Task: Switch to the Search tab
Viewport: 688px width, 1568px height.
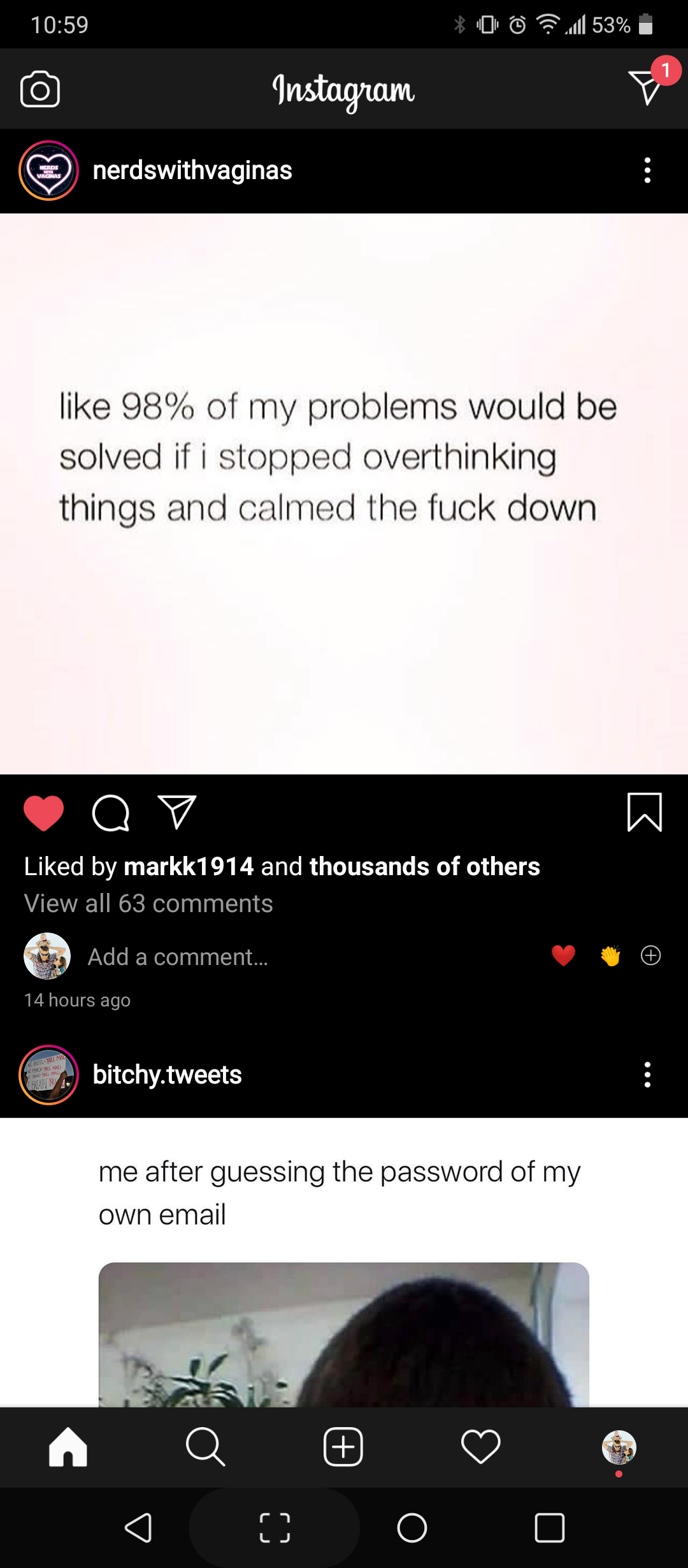Action: click(205, 1447)
